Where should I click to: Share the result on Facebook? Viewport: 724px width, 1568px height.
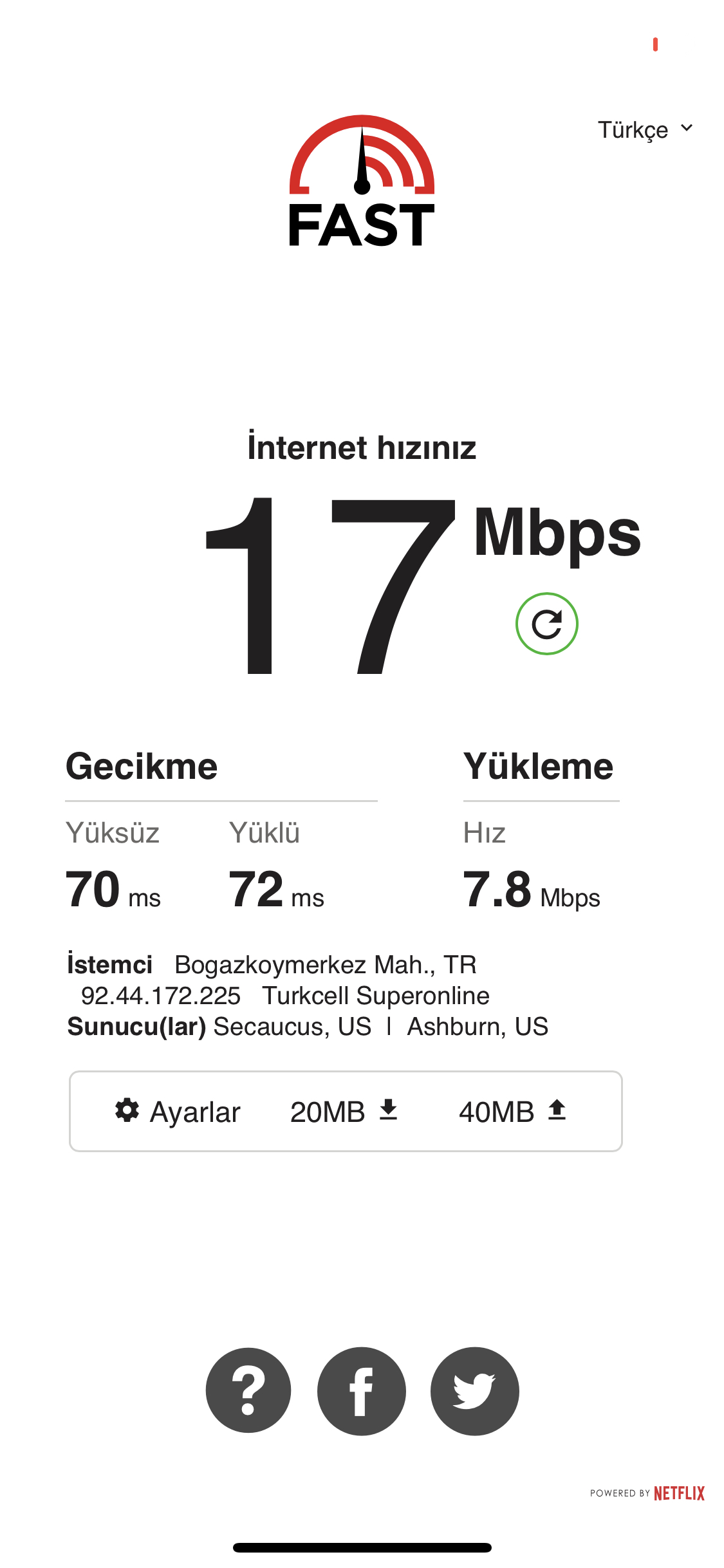(361, 1390)
